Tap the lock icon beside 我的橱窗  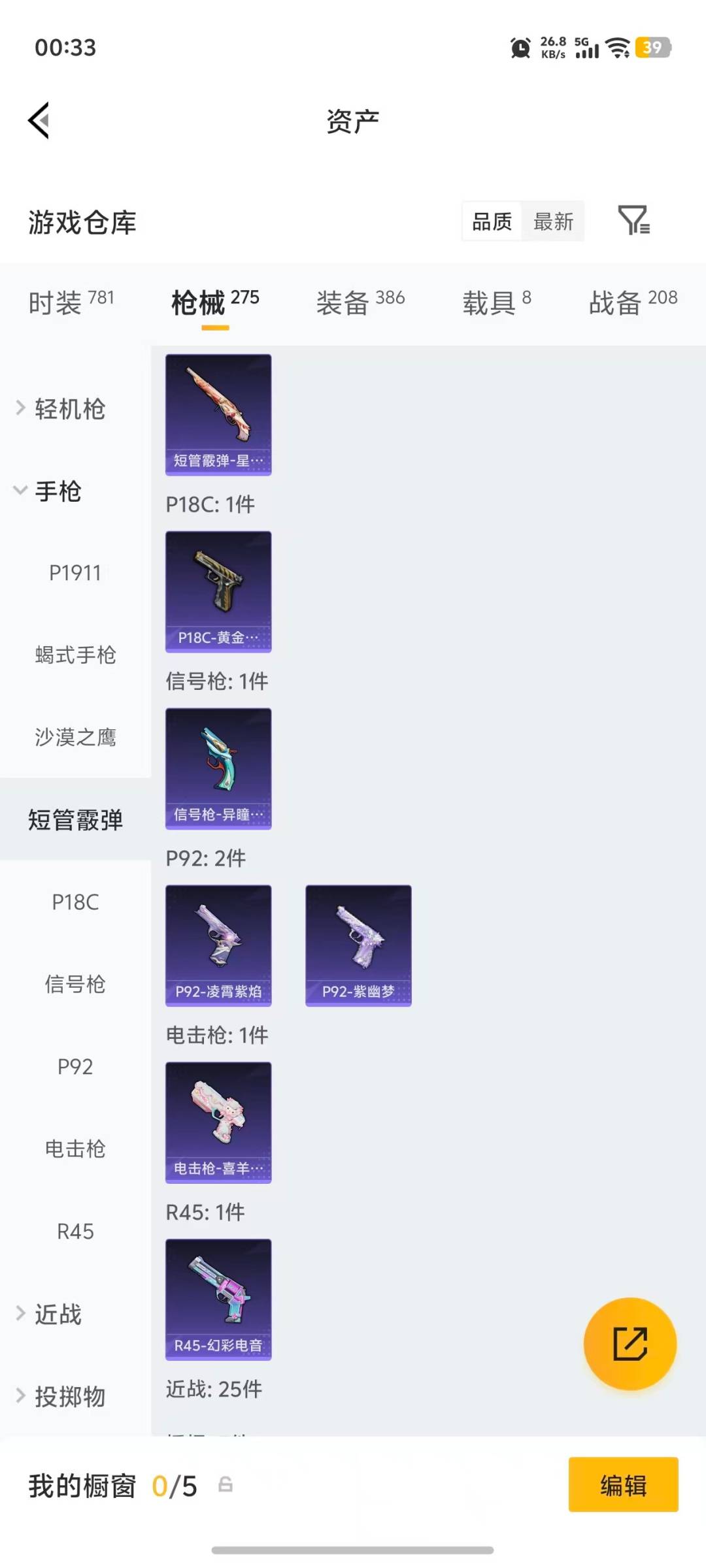coord(226,1485)
